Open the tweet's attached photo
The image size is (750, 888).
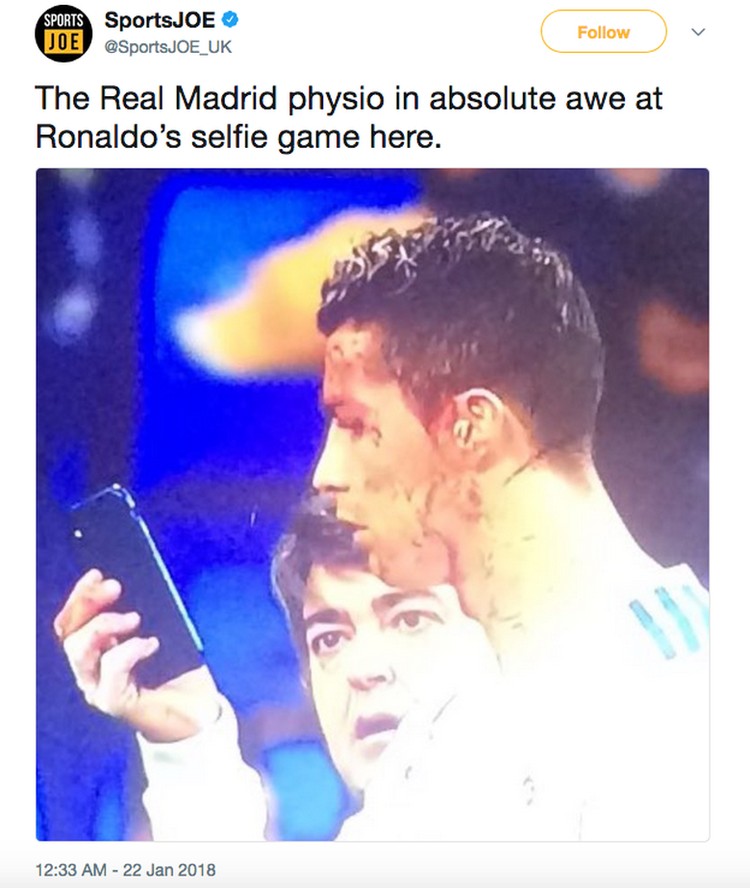[372, 504]
